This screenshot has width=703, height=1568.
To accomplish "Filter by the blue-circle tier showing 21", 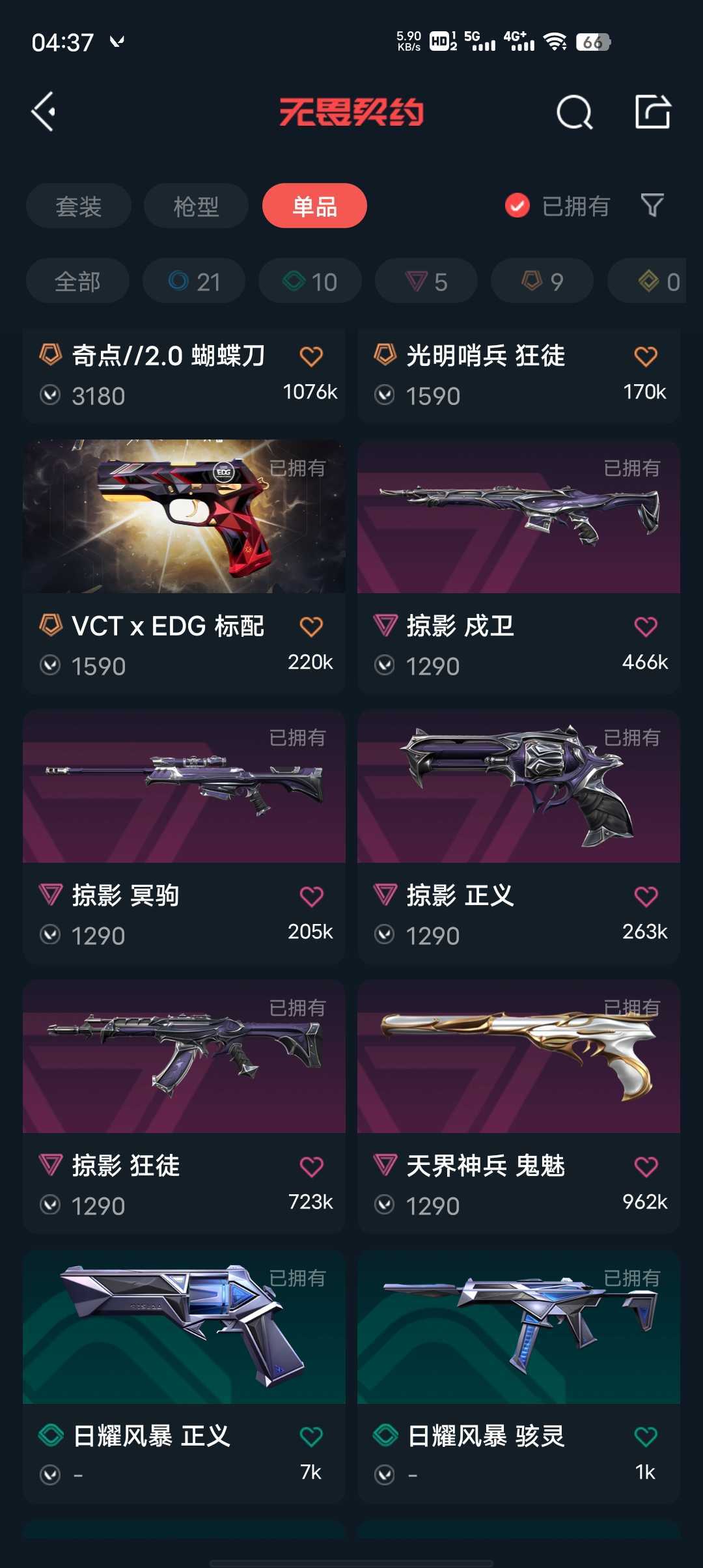I will [x=194, y=281].
